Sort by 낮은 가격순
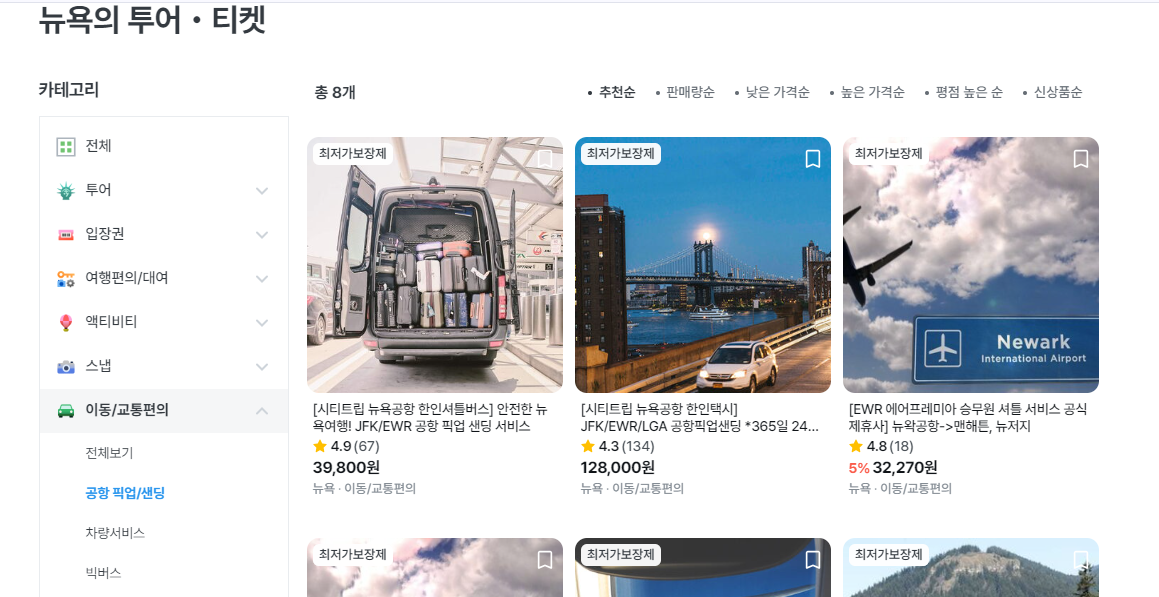 777,92
